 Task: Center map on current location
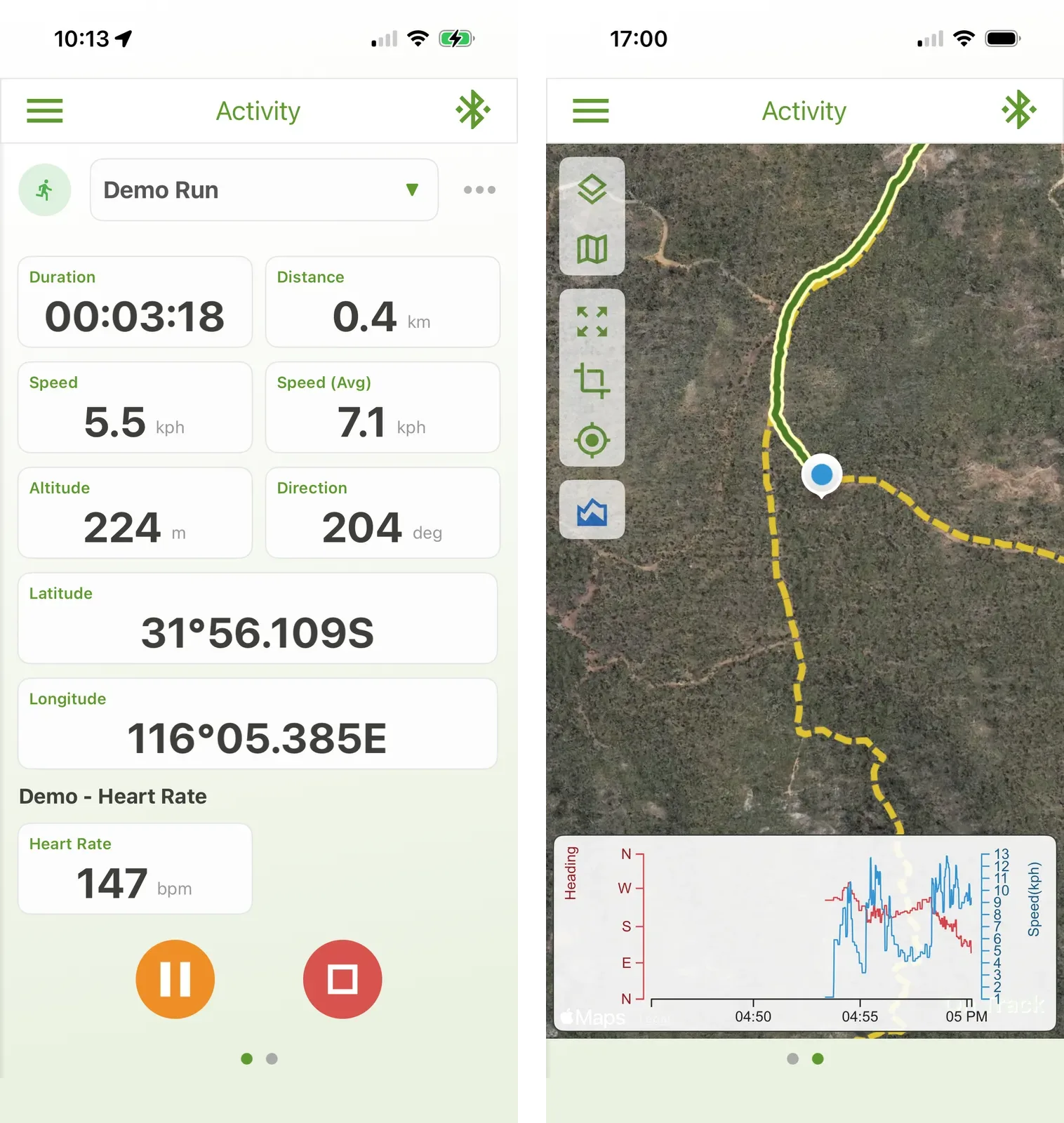(x=592, y=440)
